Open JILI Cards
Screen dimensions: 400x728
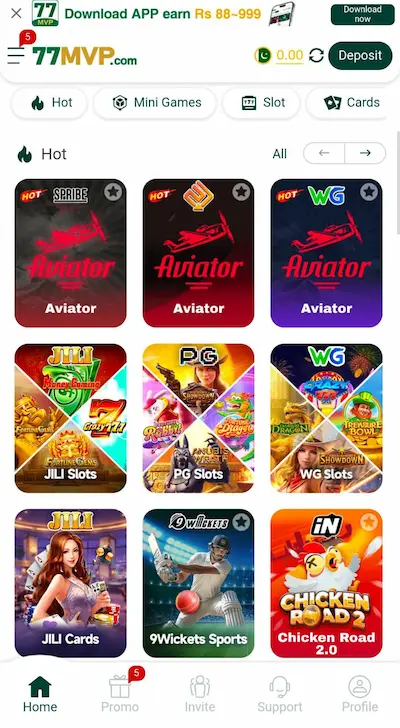coord(71,583)
